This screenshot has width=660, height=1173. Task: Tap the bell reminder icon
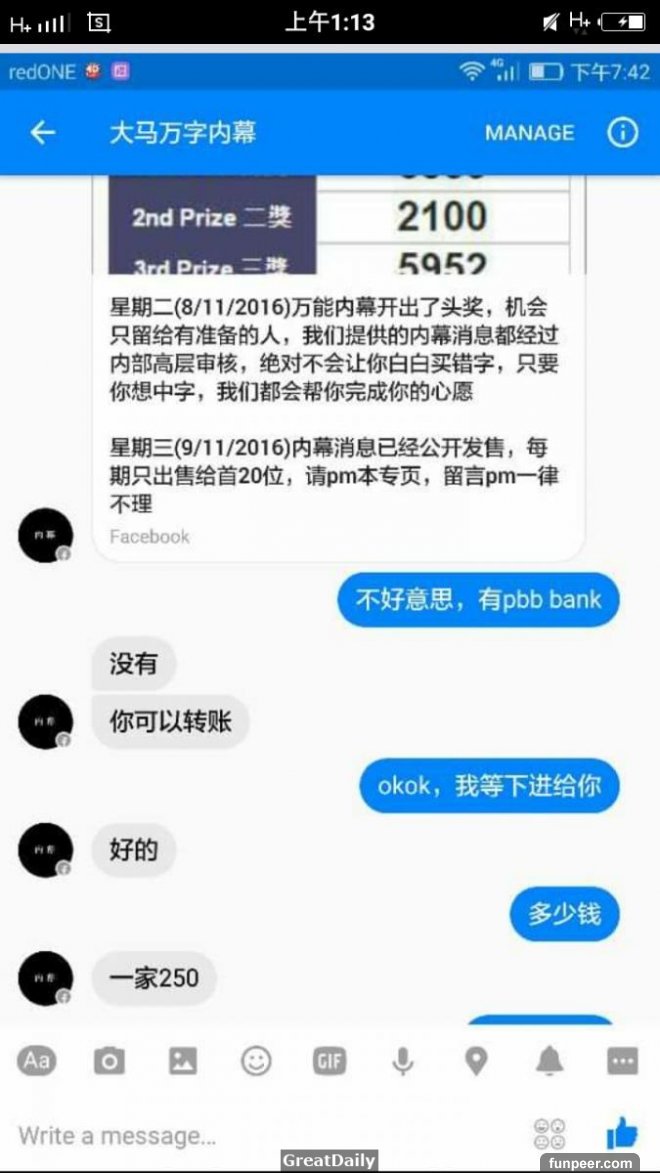(549, 1060)
